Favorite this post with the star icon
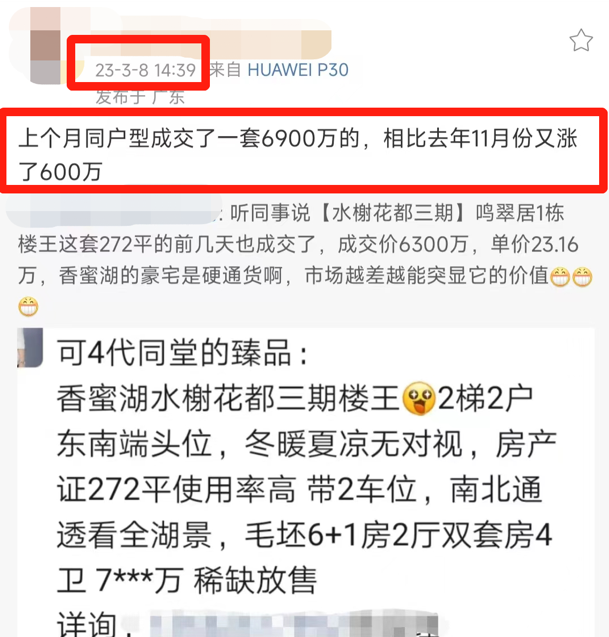 point(581,40)
